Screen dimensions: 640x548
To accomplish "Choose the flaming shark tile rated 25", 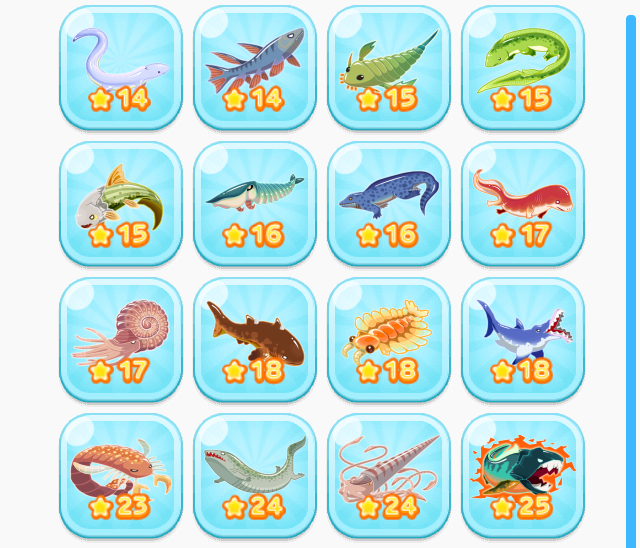I will (523, 475).
